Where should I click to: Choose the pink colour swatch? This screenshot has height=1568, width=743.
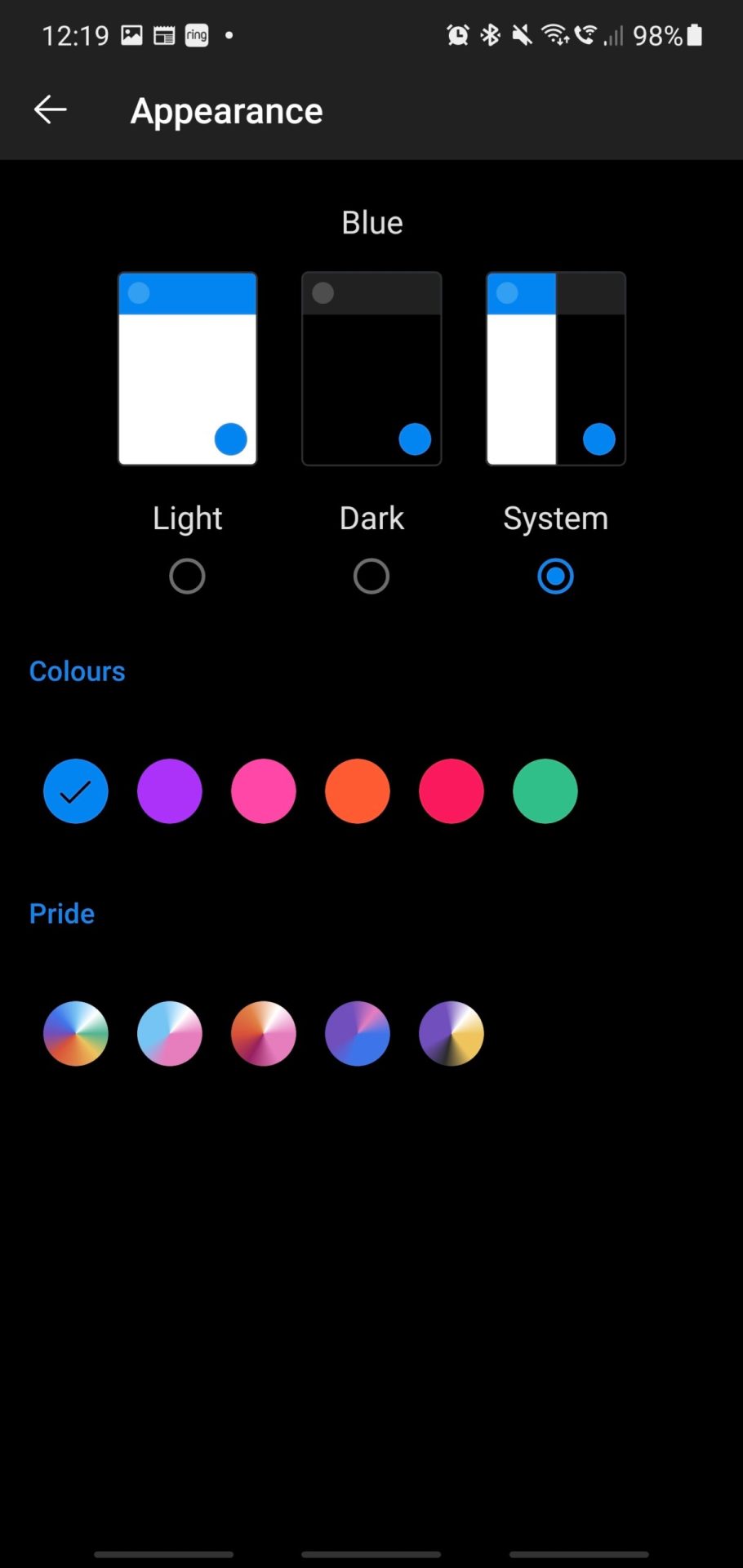(264, 791)
